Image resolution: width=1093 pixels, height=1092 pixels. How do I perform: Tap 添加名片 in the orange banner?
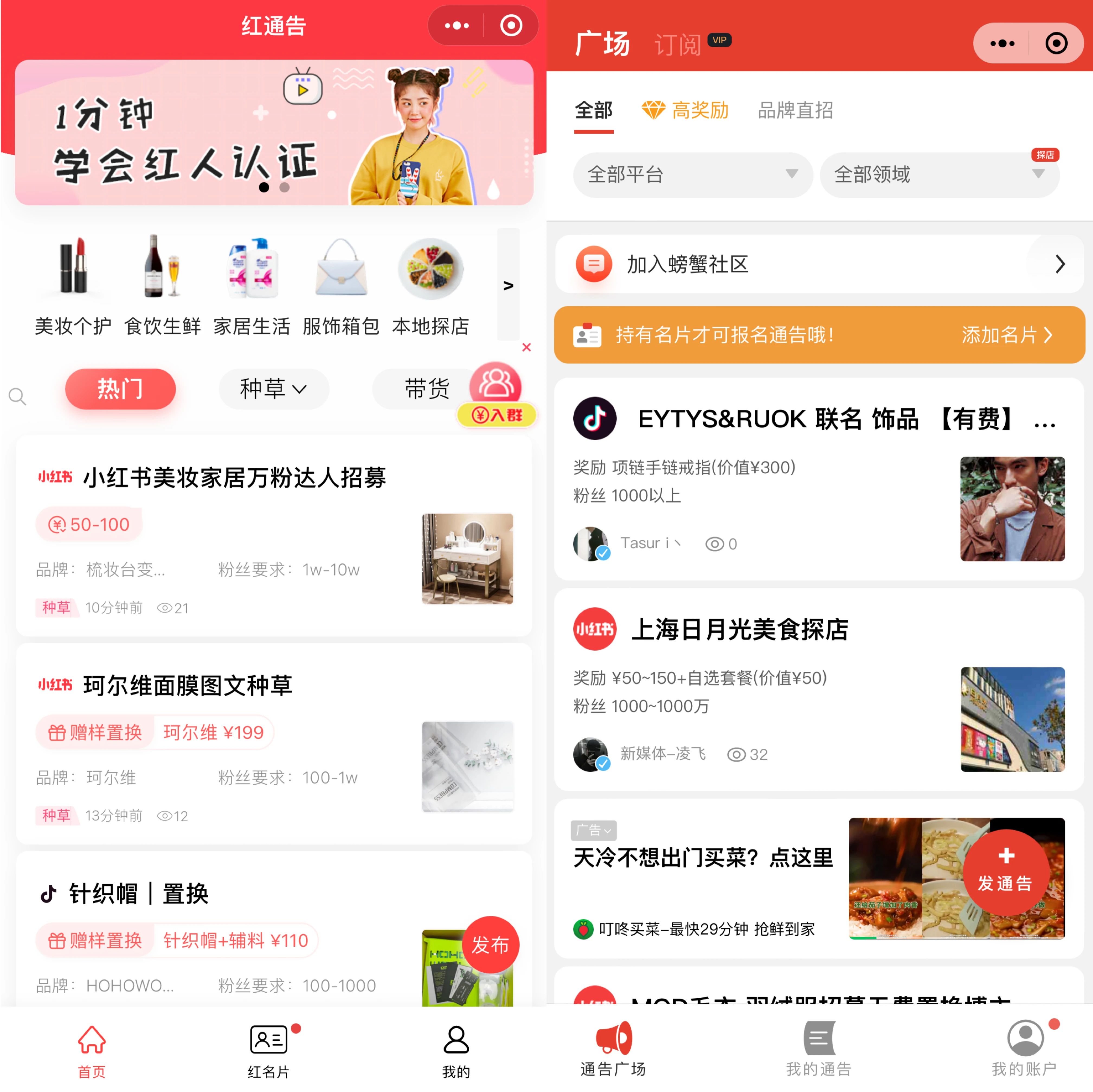[1006, 335]
